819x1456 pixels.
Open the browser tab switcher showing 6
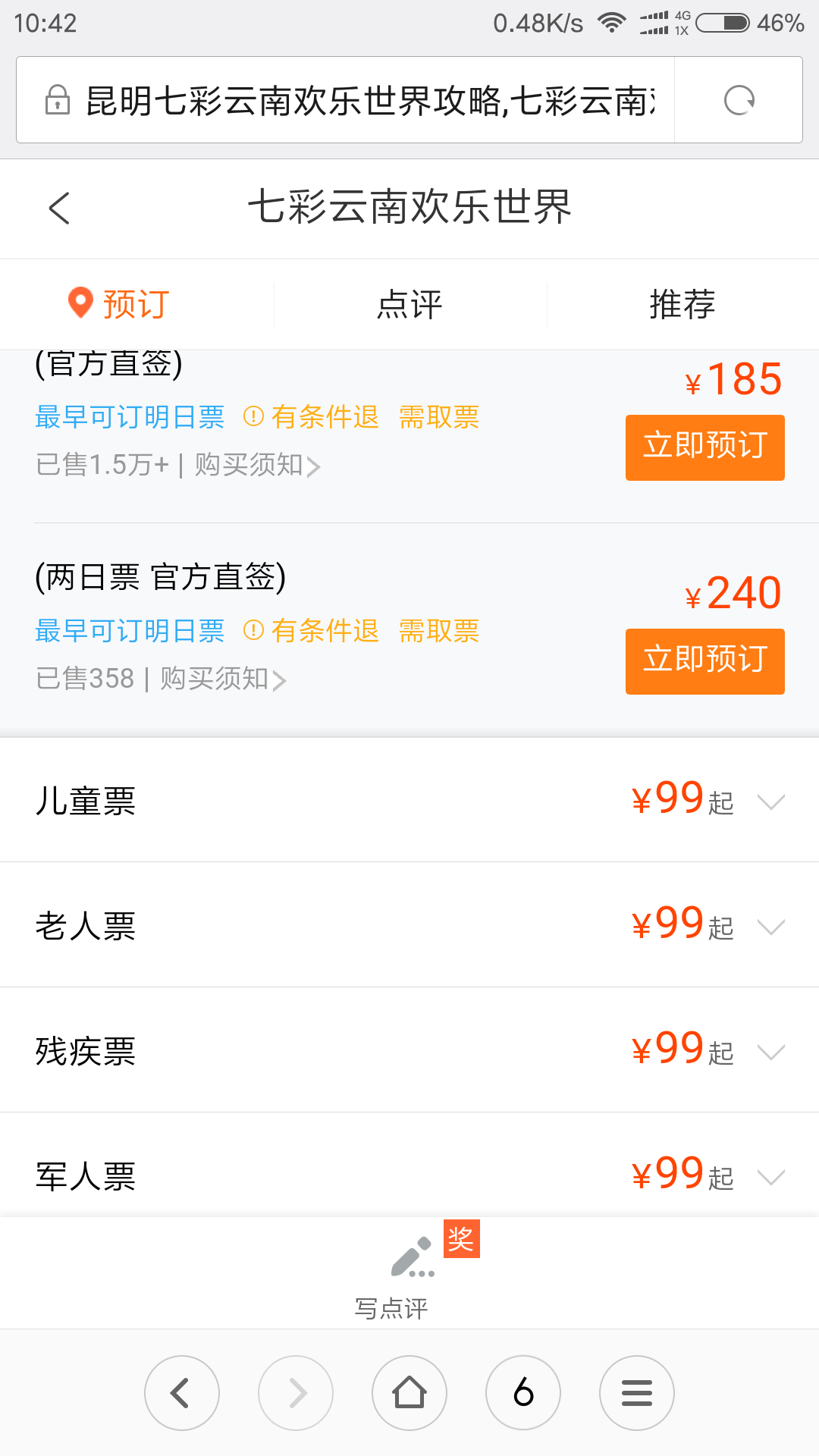pyautogui.click(x=523, y=1392)
